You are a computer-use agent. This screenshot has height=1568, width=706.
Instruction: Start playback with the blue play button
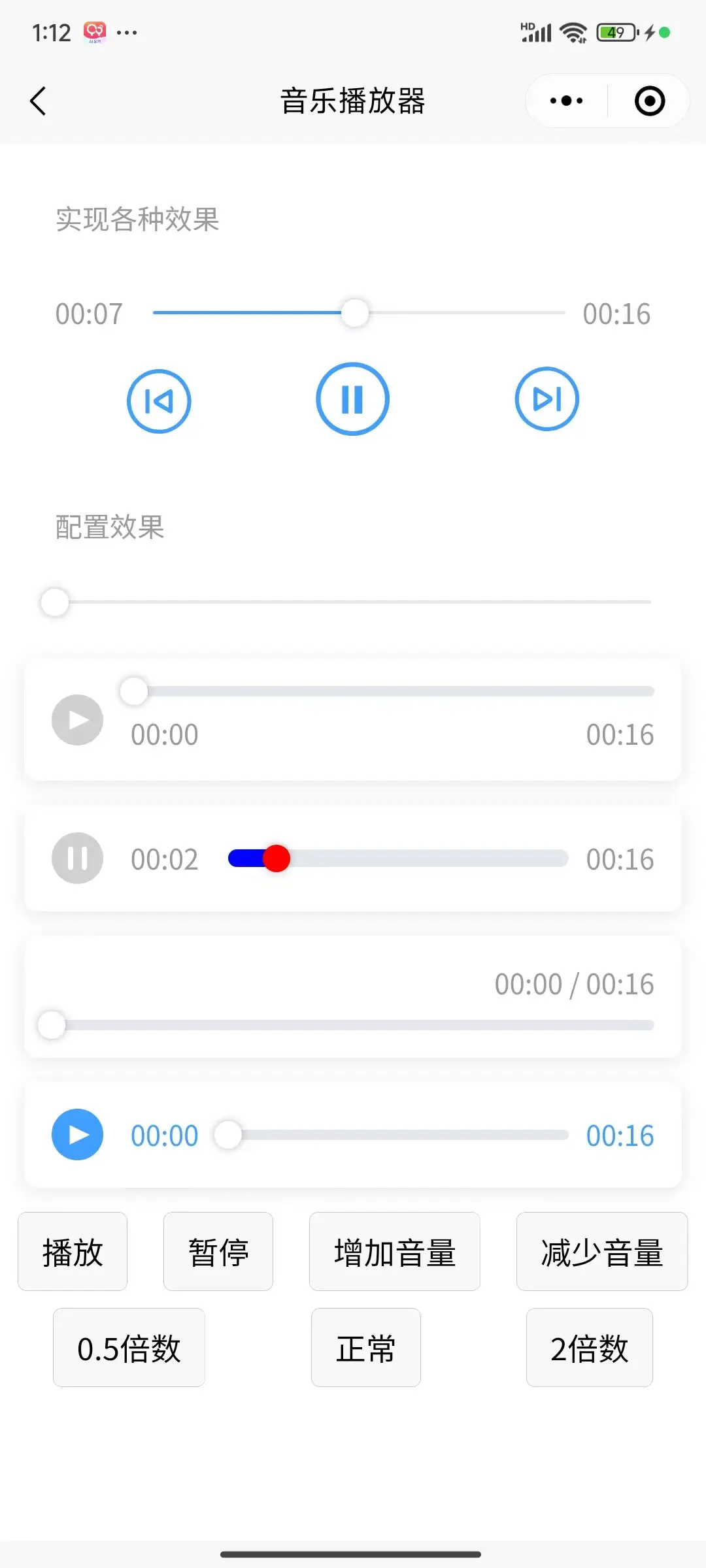[78, 1135]
